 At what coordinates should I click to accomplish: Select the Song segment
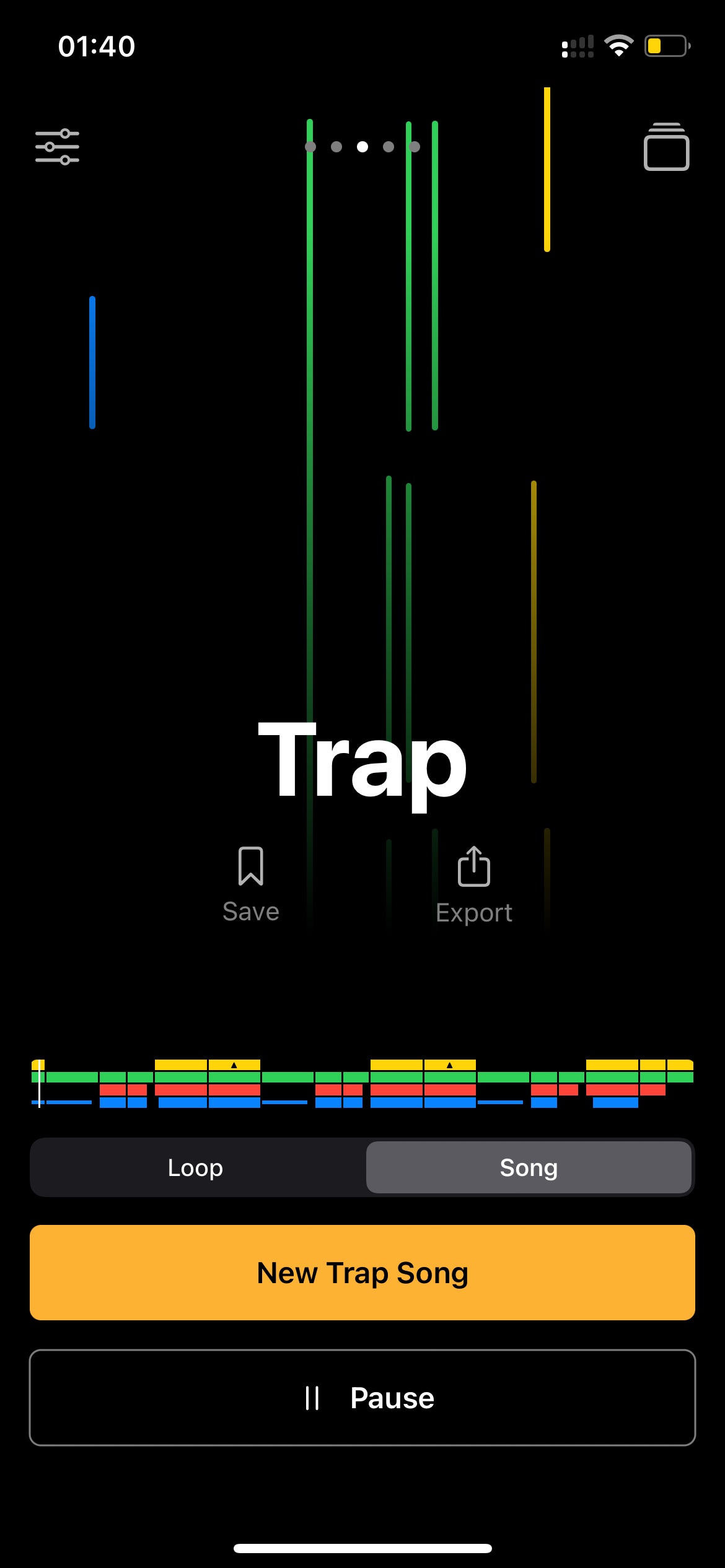click(529, 1167)
